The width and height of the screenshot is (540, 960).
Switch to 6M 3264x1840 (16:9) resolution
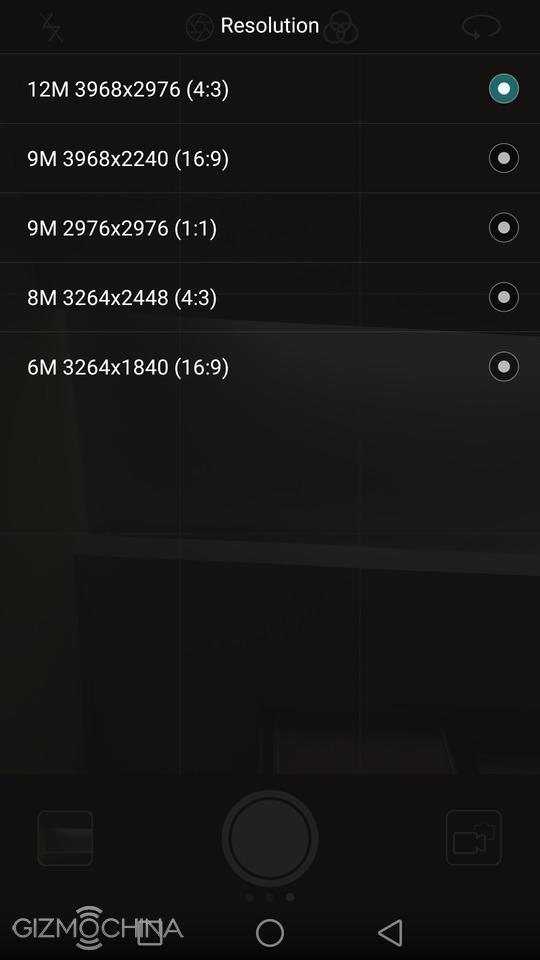[x=270, y=367]
